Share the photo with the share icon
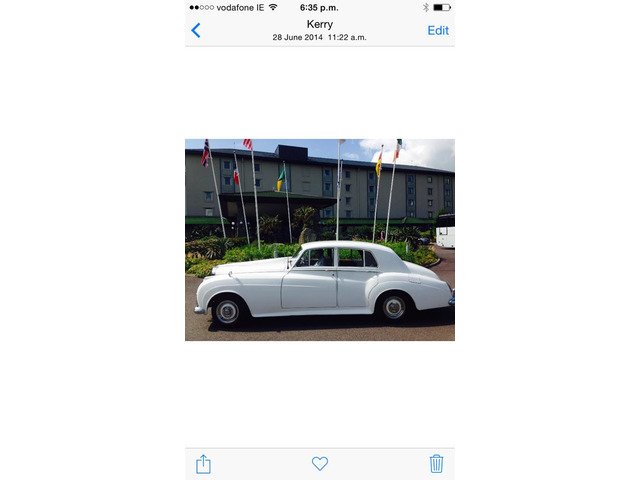640x480 pixels. pos(203,464)
